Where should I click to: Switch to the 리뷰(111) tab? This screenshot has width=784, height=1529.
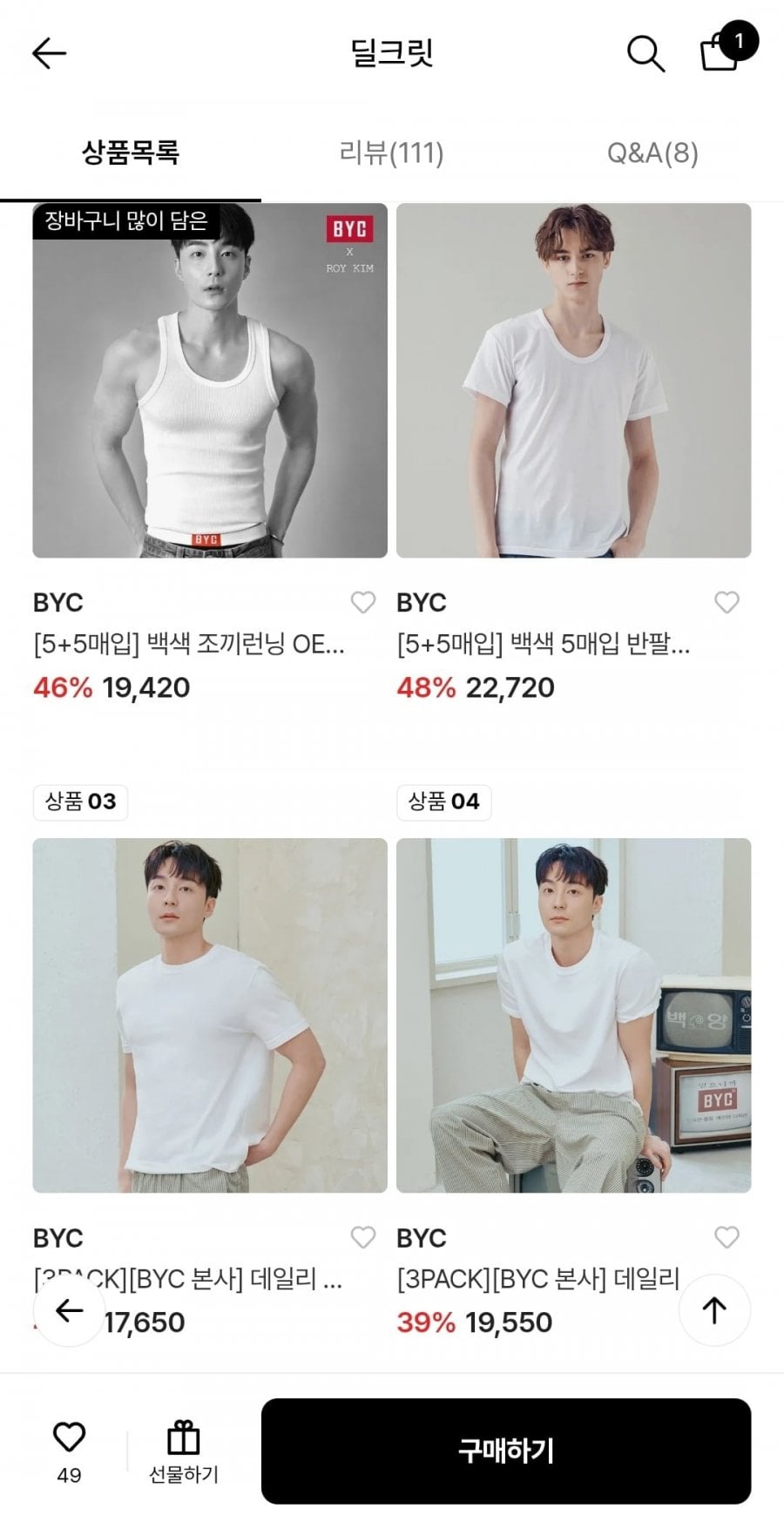391,153
